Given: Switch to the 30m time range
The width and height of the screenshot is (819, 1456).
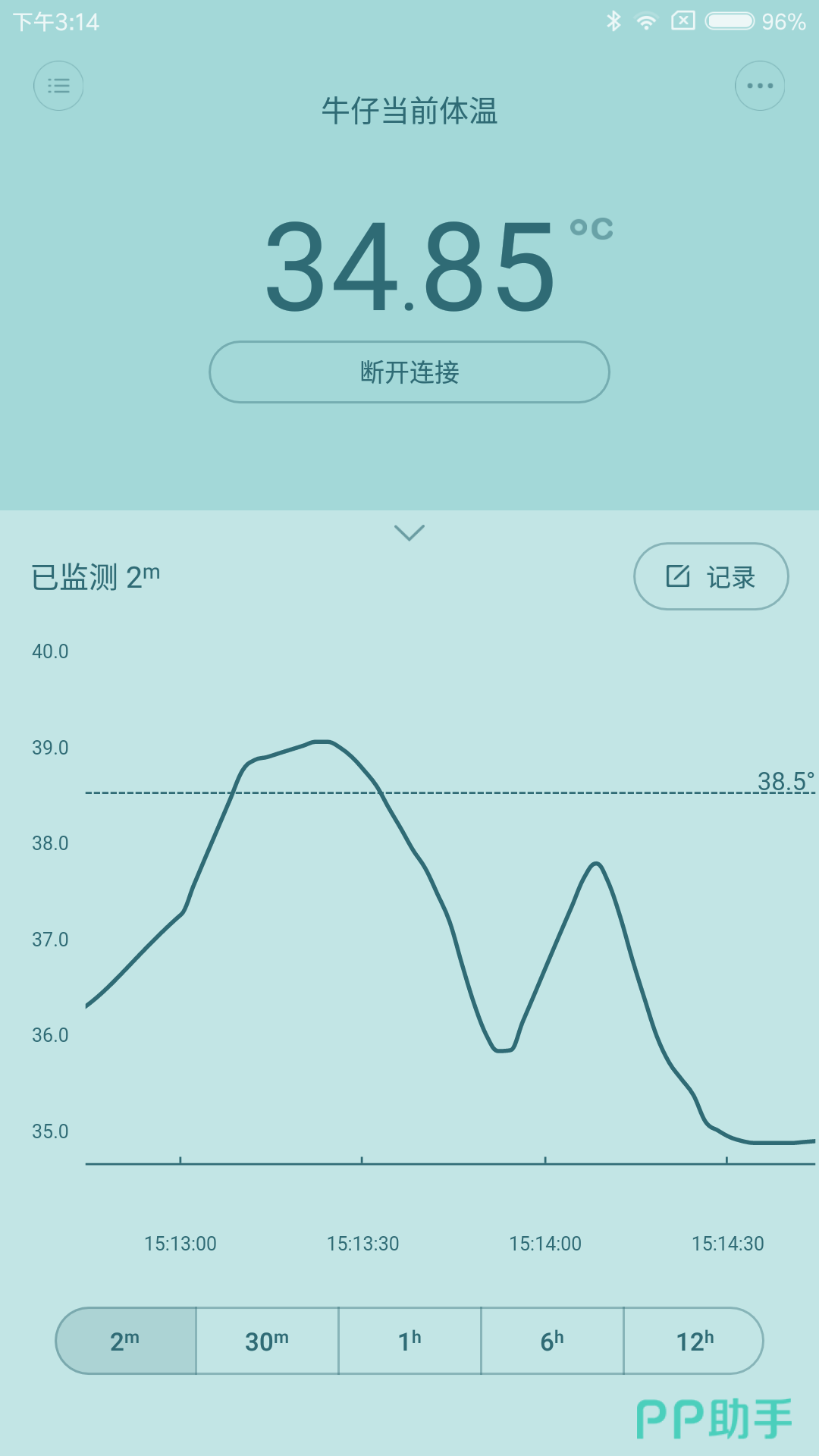Looking at the screenshot, I should (x=267, y=1341).
